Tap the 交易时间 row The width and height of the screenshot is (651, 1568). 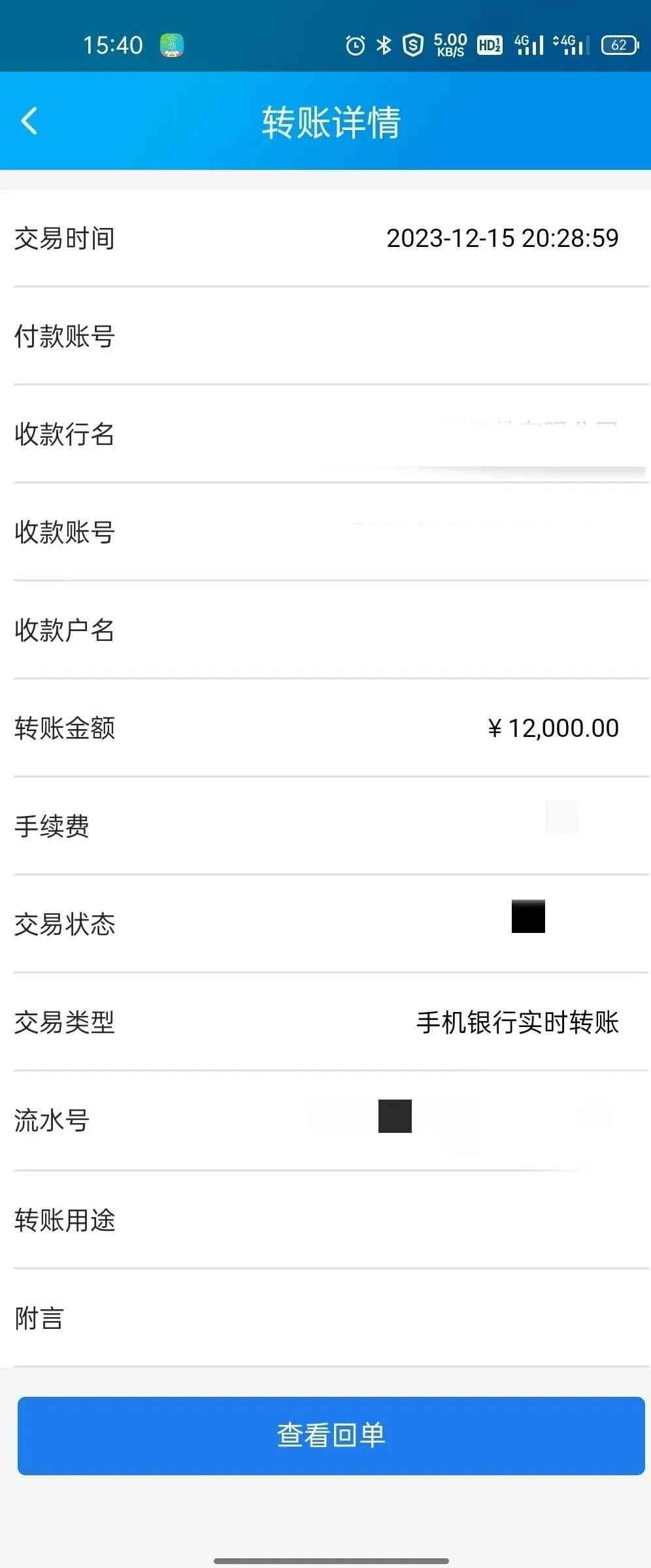point(325,239)
